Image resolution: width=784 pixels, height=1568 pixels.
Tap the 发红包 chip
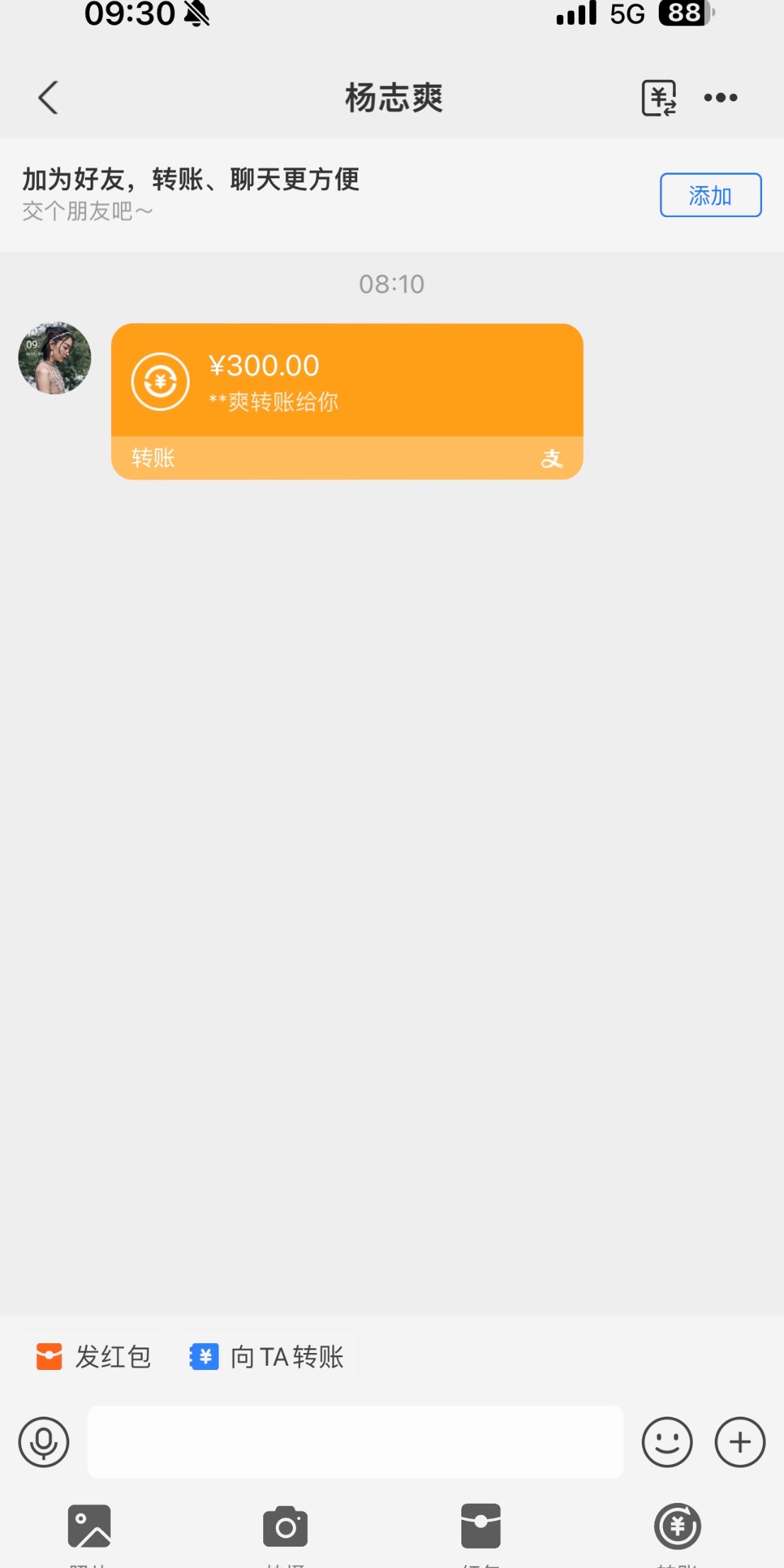[94, 1357]
